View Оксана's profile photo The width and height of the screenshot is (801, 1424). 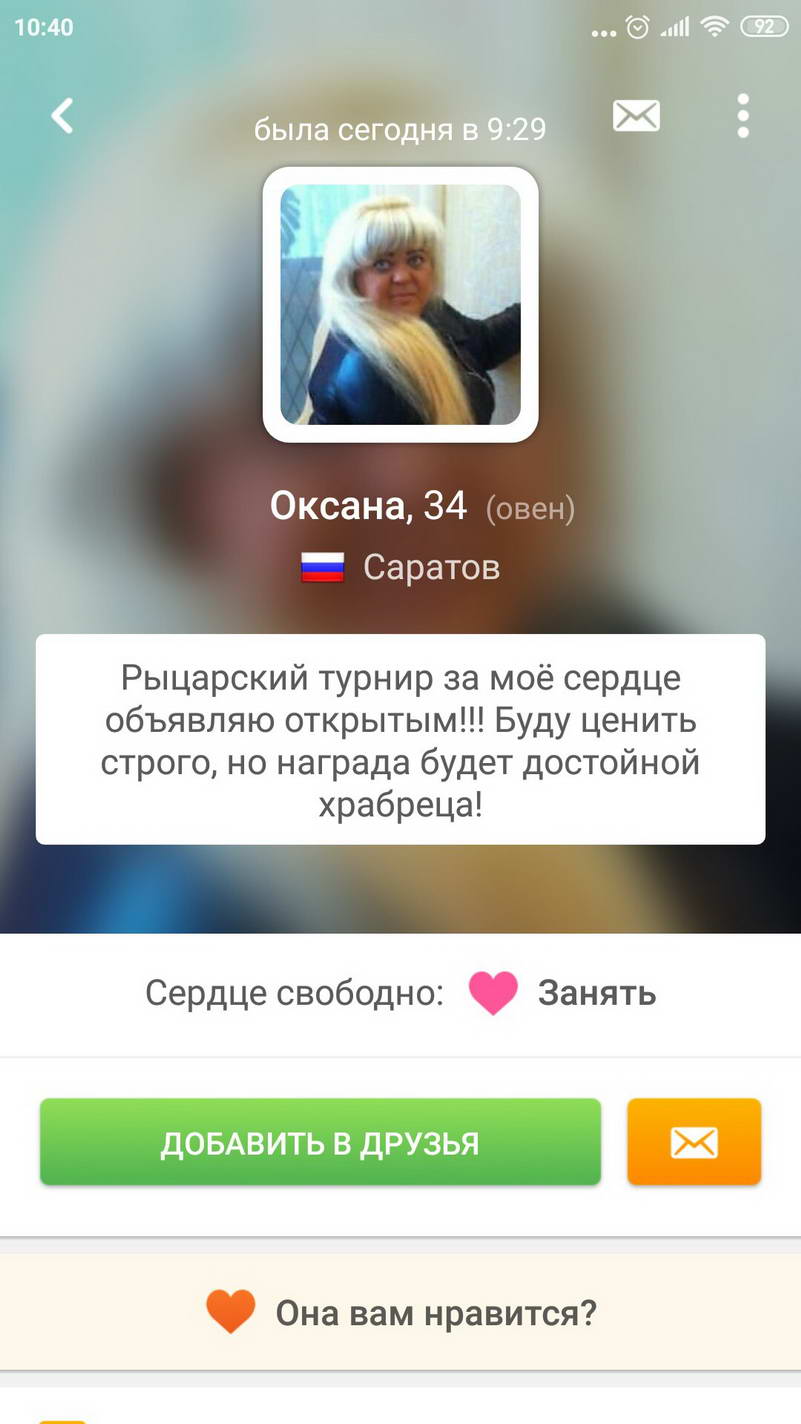coord(400,304)
